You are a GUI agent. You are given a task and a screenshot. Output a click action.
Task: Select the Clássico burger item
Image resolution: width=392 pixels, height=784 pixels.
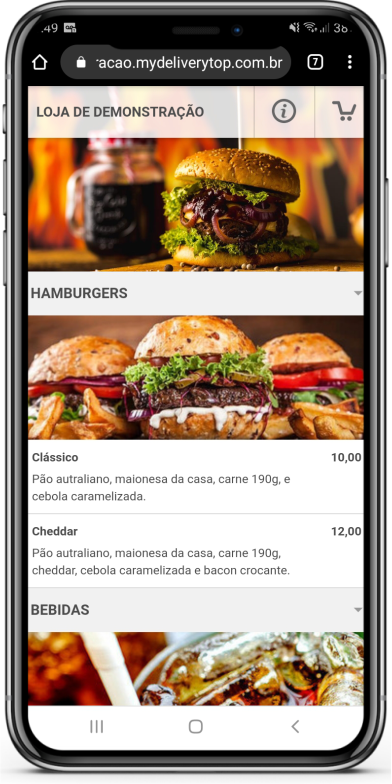[196, 477]
